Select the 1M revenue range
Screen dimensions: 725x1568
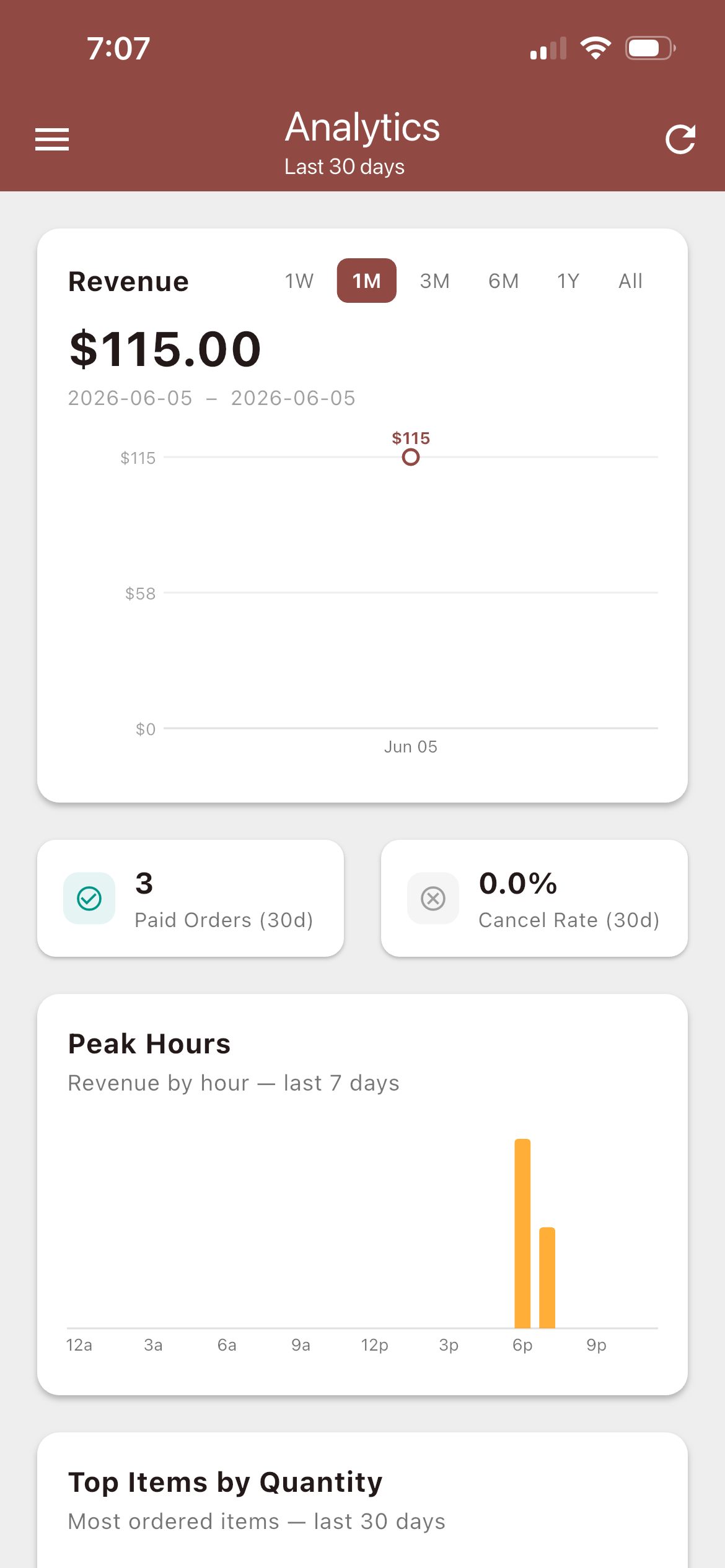367,281
